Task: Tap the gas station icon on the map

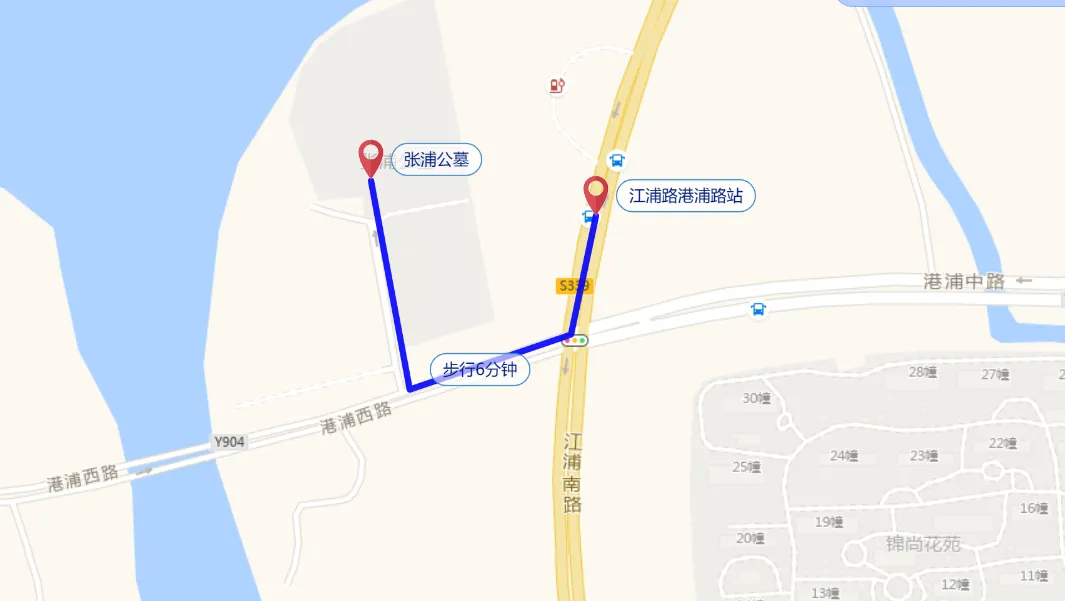Action: (557, 86)
